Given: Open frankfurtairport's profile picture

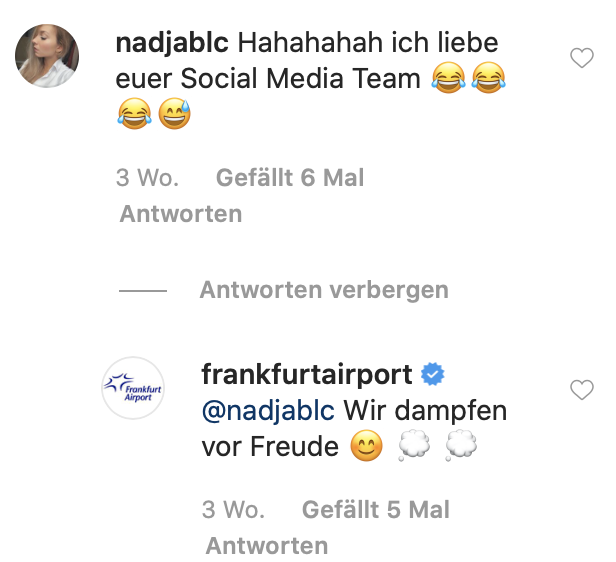Looking at the screenshot, I should coord(133,388).
